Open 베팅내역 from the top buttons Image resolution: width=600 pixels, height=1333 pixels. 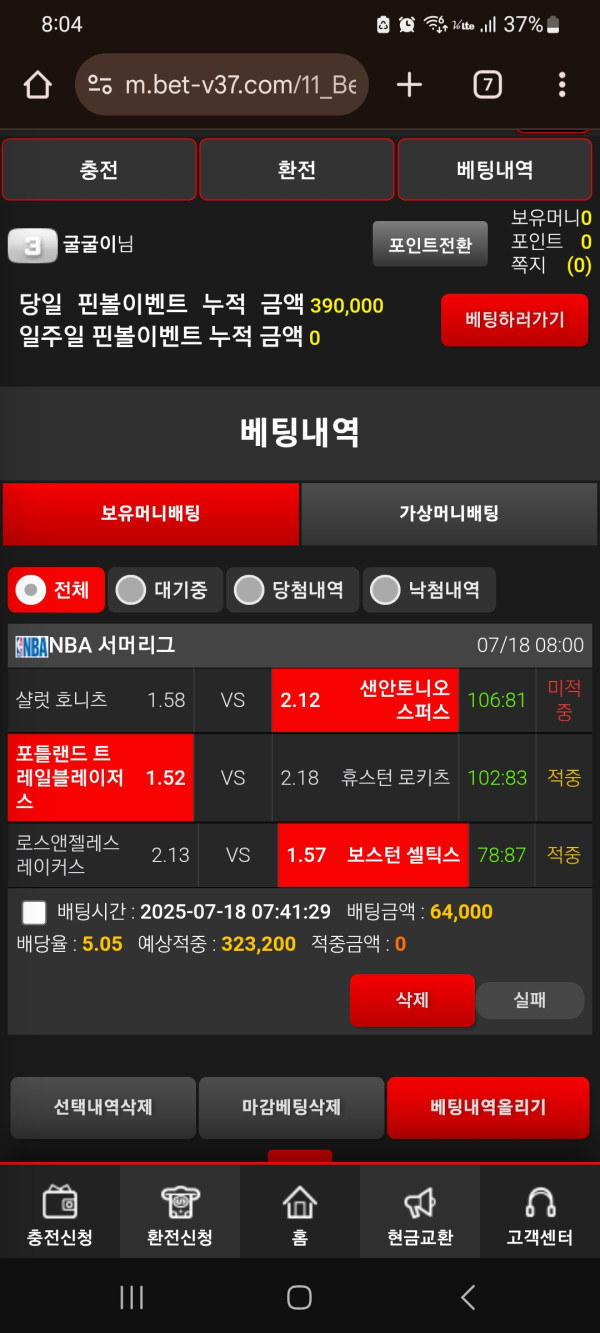[495, 170]
